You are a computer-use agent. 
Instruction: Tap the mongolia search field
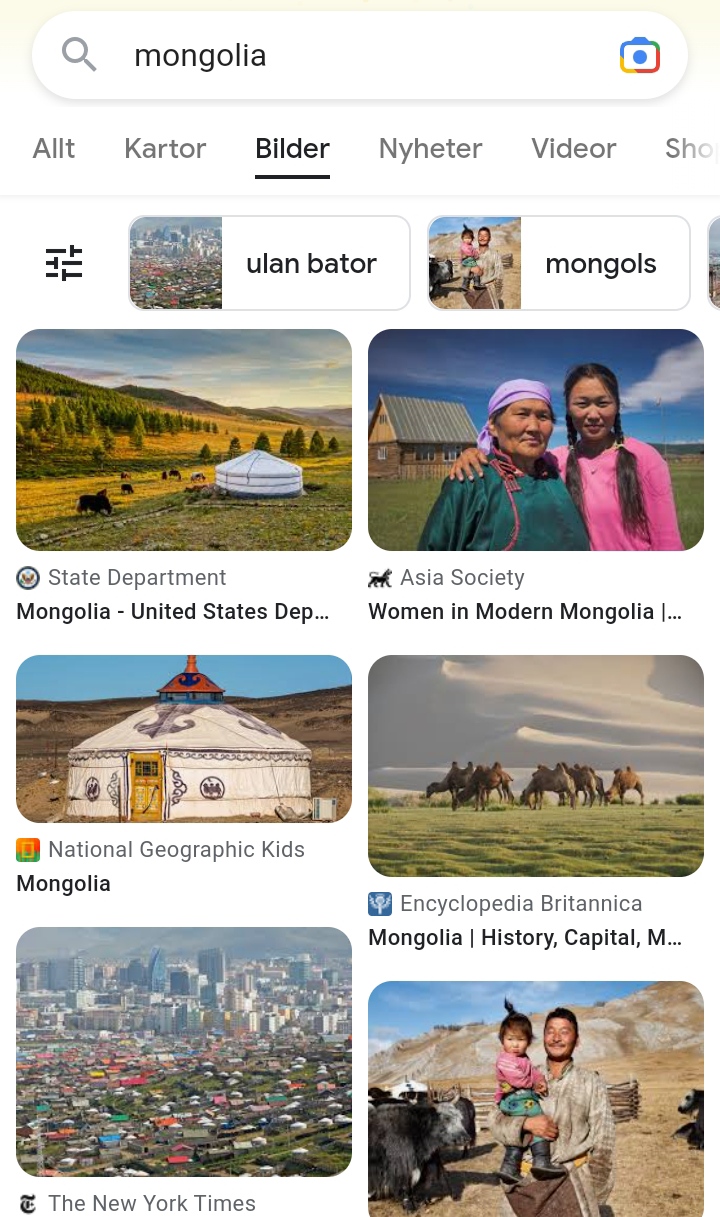pyautogui.click(x=360, y=55)
